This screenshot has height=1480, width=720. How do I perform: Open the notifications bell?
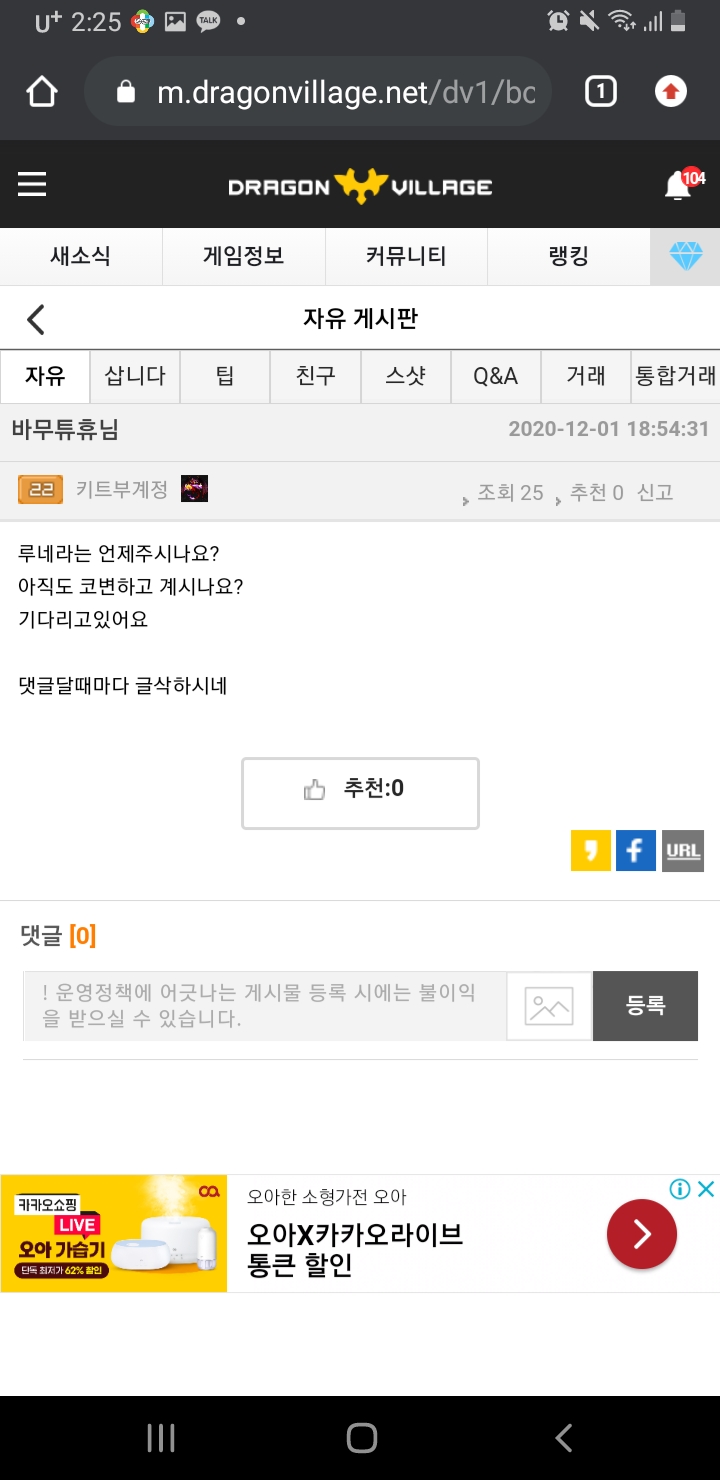[x=679, y=185]
